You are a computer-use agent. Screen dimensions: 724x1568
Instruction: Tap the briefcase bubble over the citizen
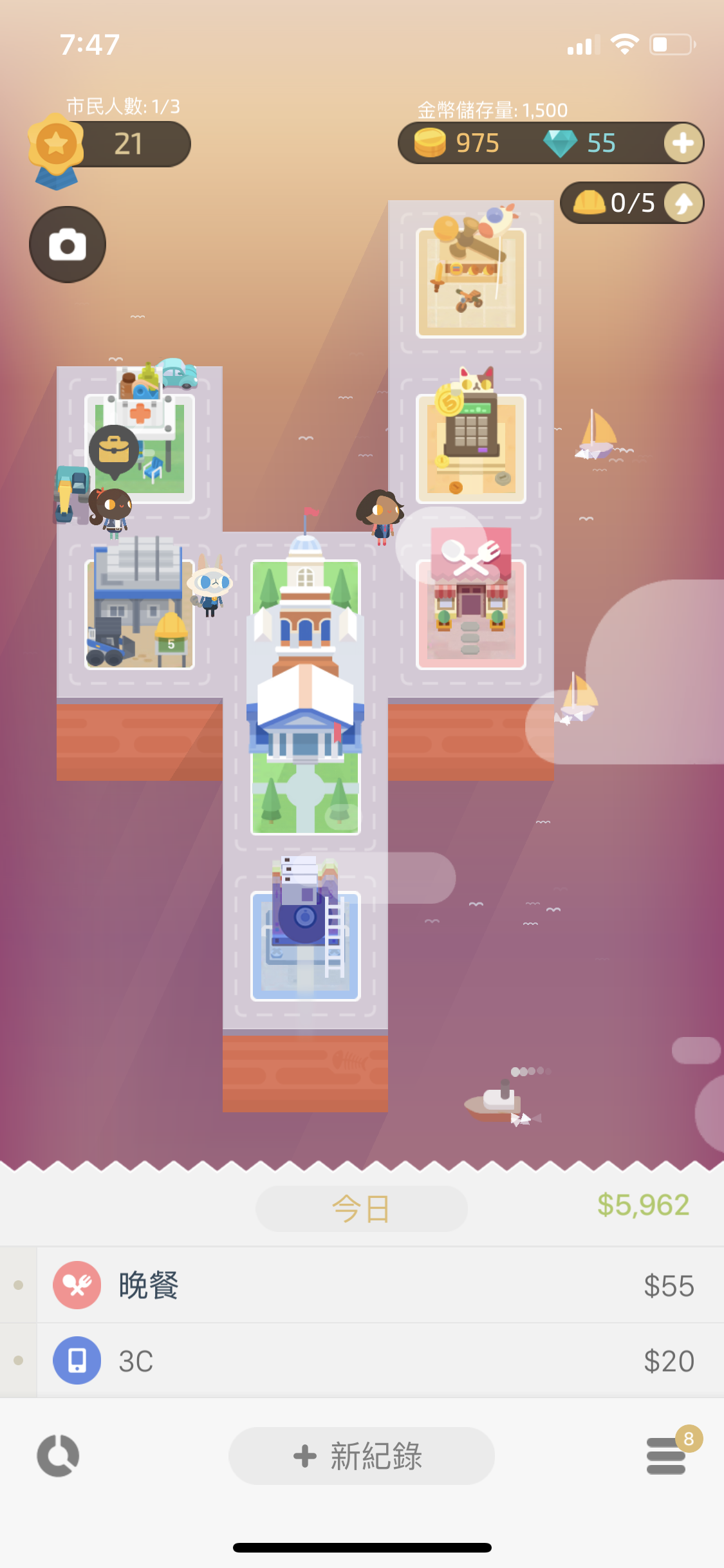pyautogui.click(x=114, y=451)
